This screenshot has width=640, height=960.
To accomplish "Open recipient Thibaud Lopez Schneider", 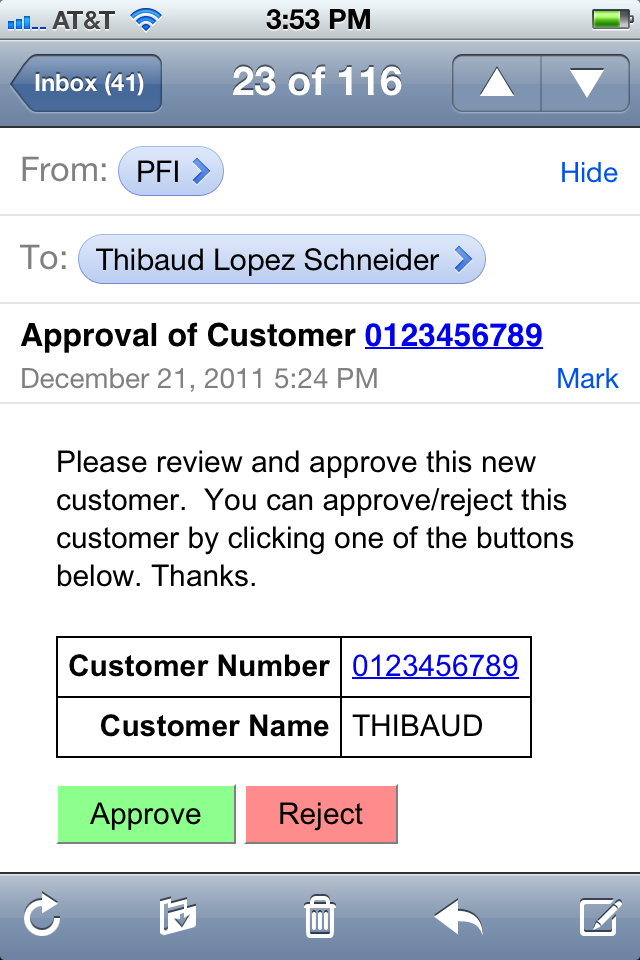I will [282, 261].
